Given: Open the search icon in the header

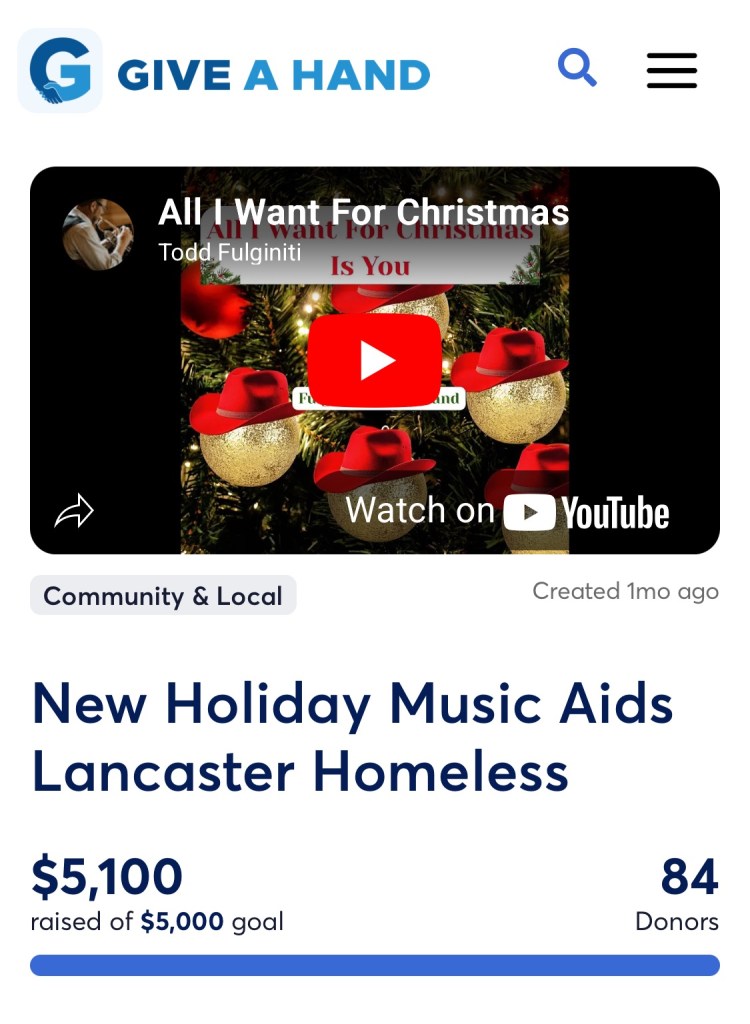Looking at the screenshot, I should (x=577, y=69).
